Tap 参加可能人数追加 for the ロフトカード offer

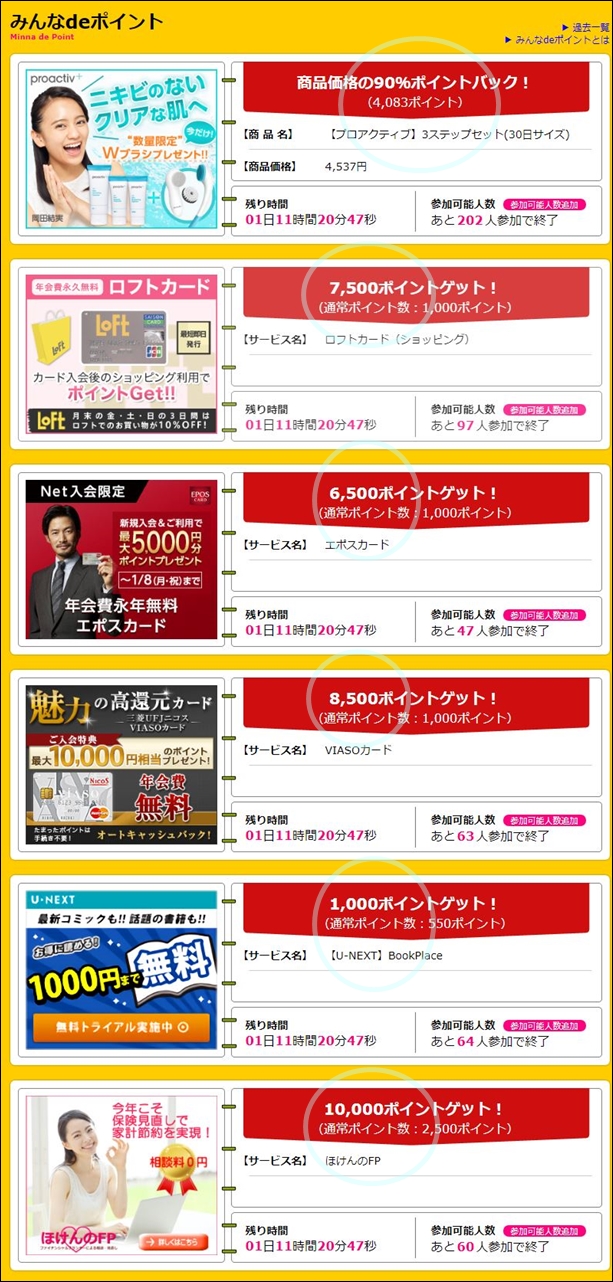pyautogui.click(x=544, y=410)
